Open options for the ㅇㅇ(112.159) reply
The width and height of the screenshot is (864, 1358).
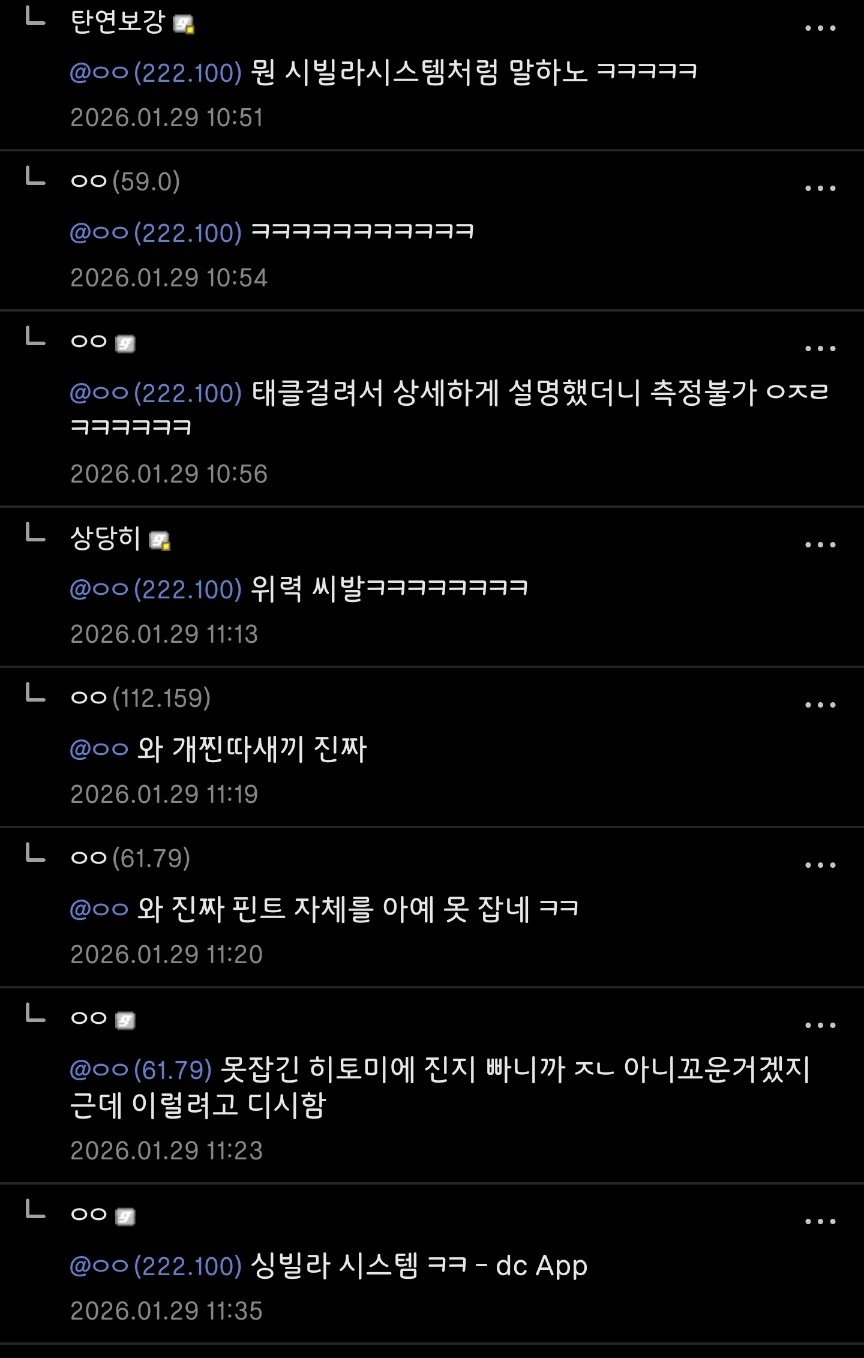(x=820, y=705)
